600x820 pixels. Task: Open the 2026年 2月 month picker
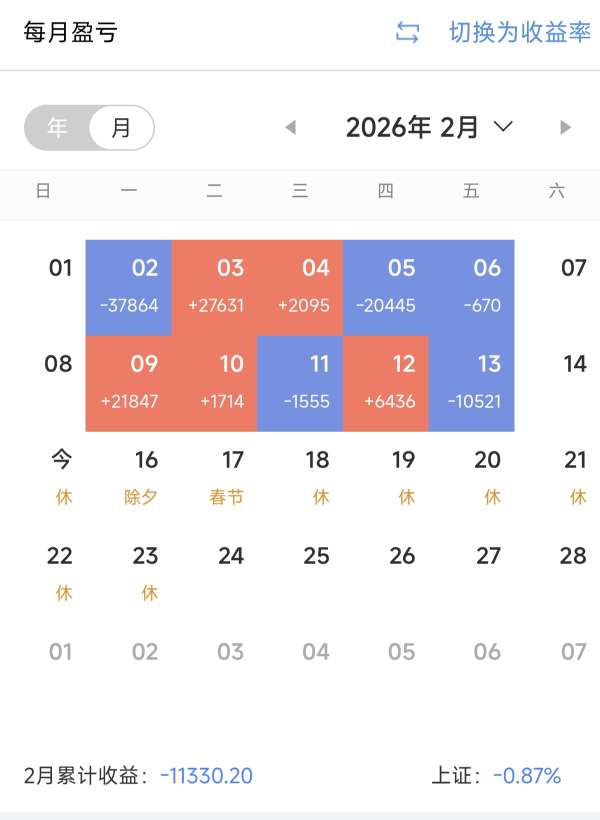click(429, 127)
